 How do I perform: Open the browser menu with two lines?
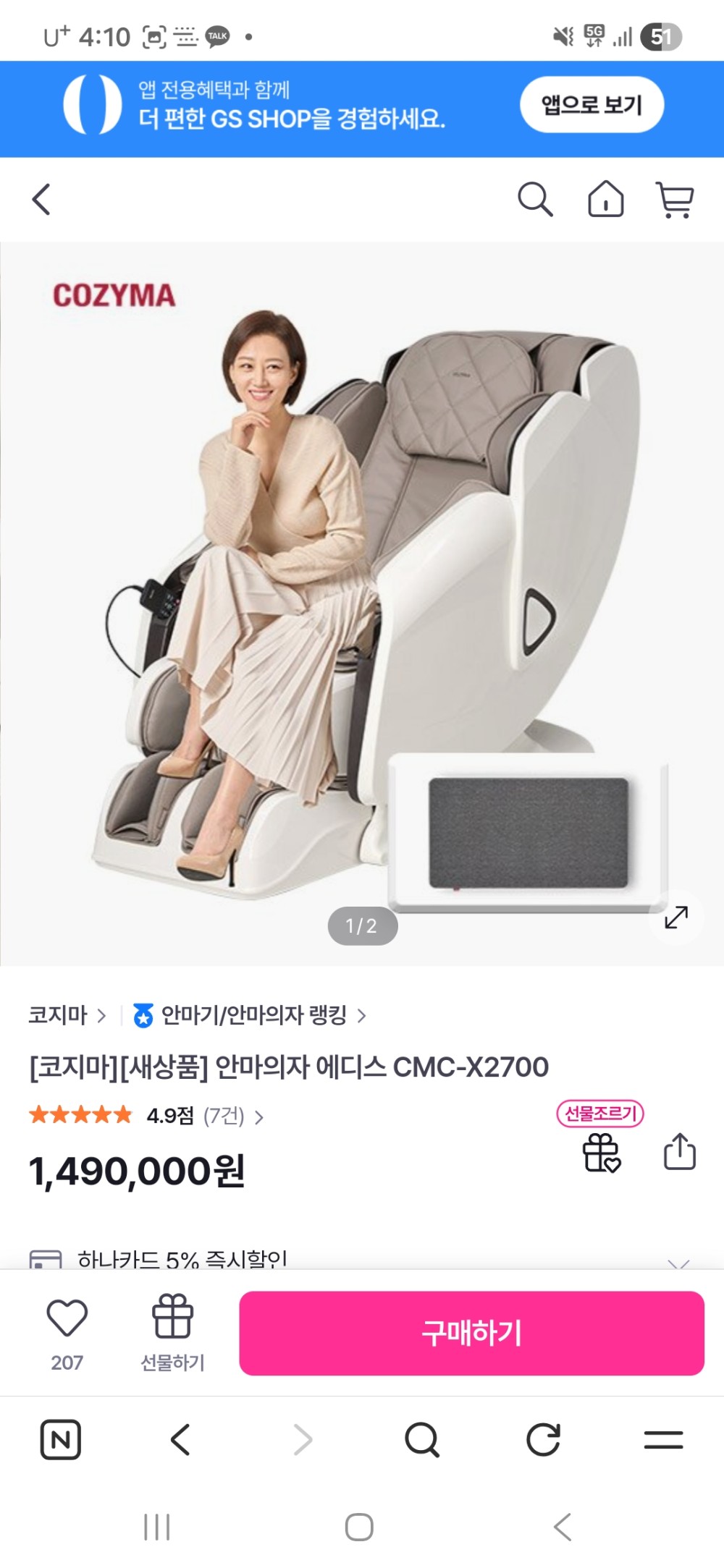663,1439
